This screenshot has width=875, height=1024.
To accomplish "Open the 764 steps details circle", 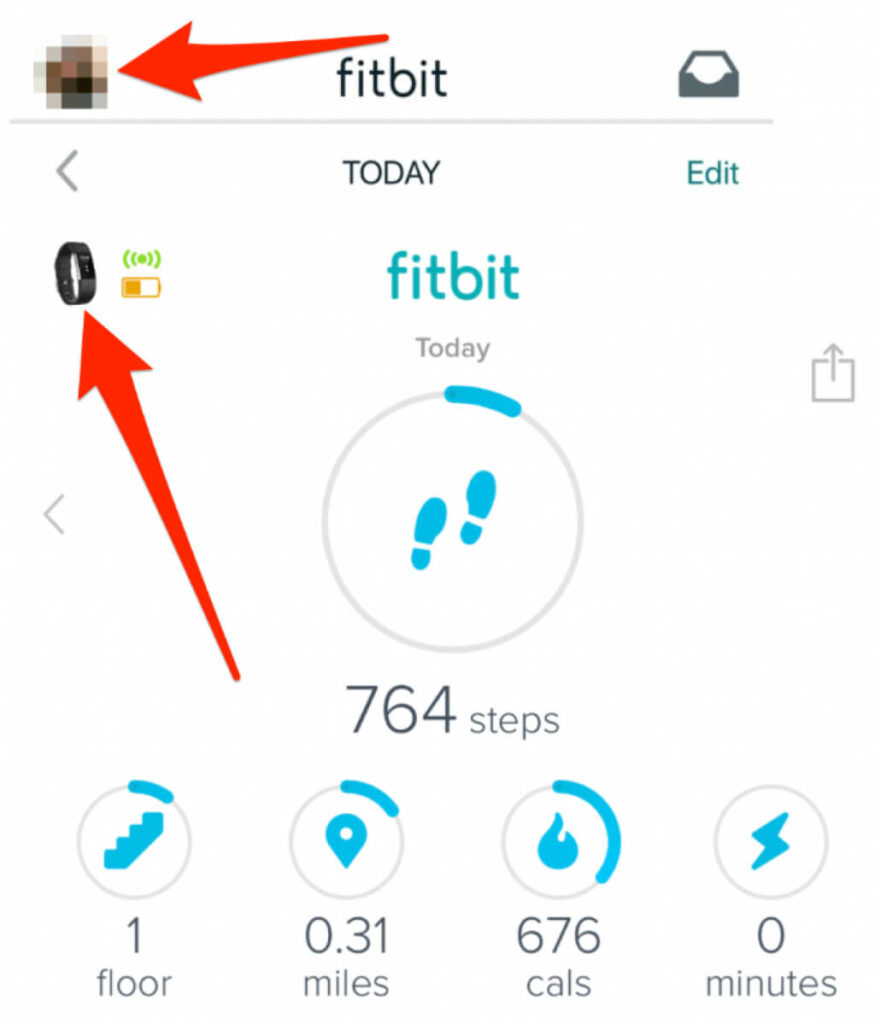I will (452, 521).
